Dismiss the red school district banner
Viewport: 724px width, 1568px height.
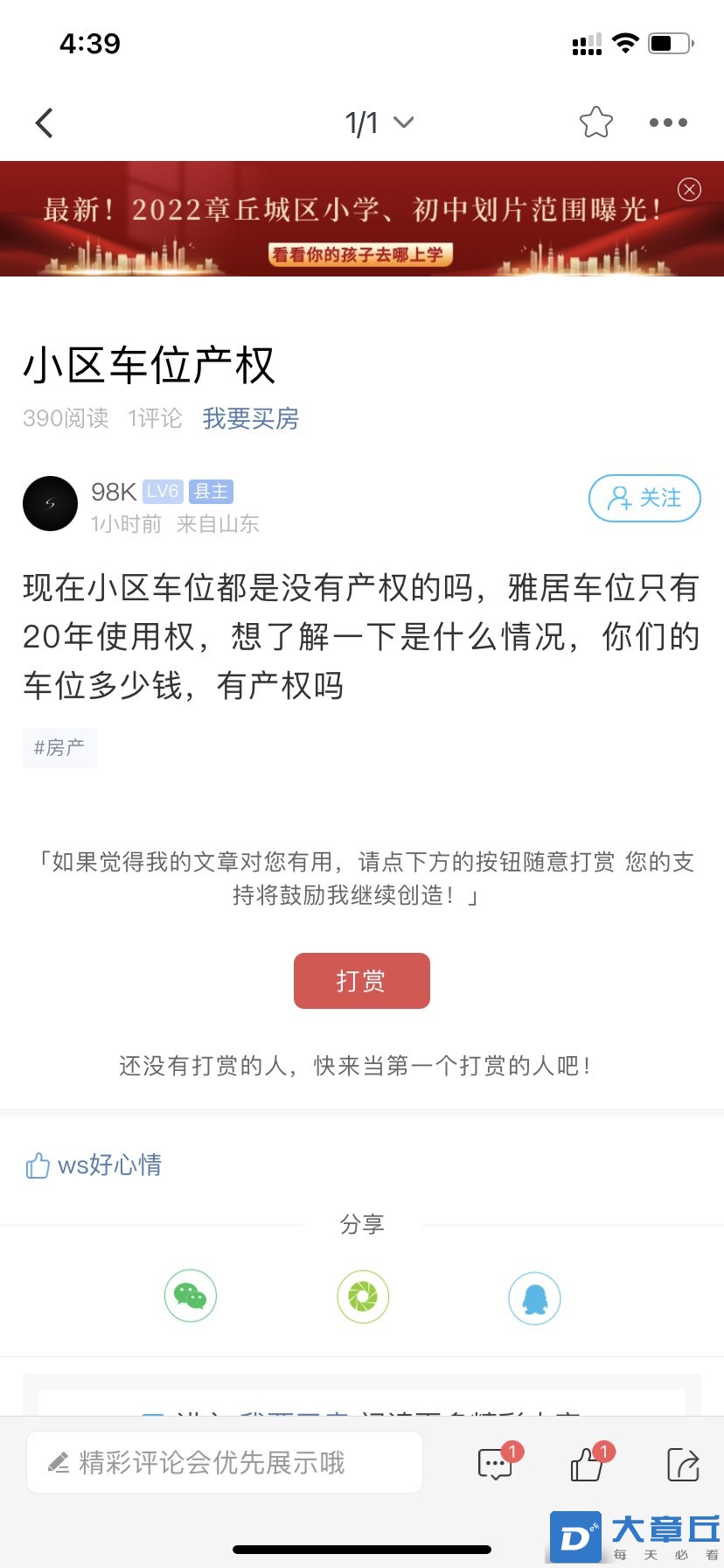tap(689, 189)
